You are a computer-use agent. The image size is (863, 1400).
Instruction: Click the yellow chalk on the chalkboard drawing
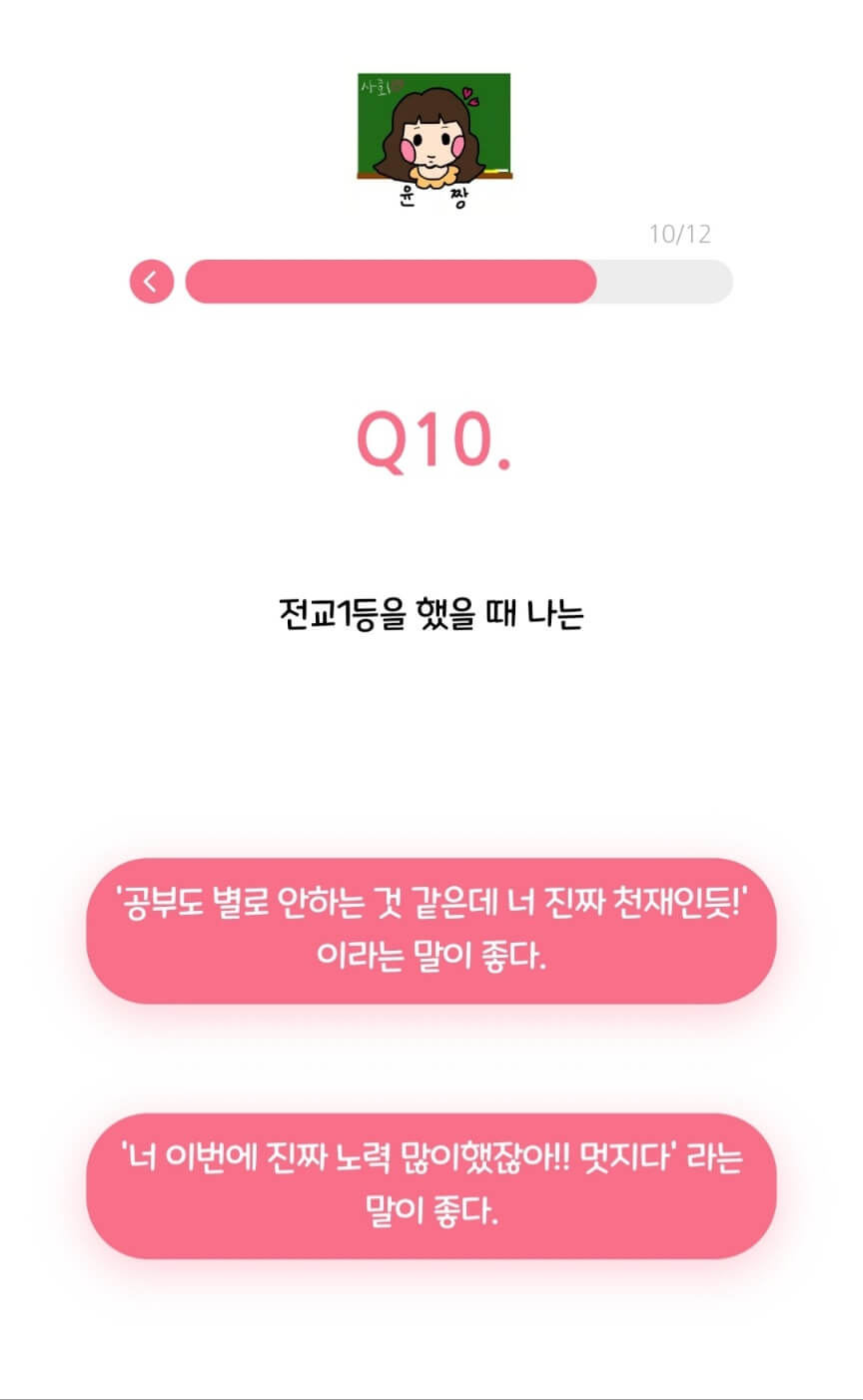494,172
